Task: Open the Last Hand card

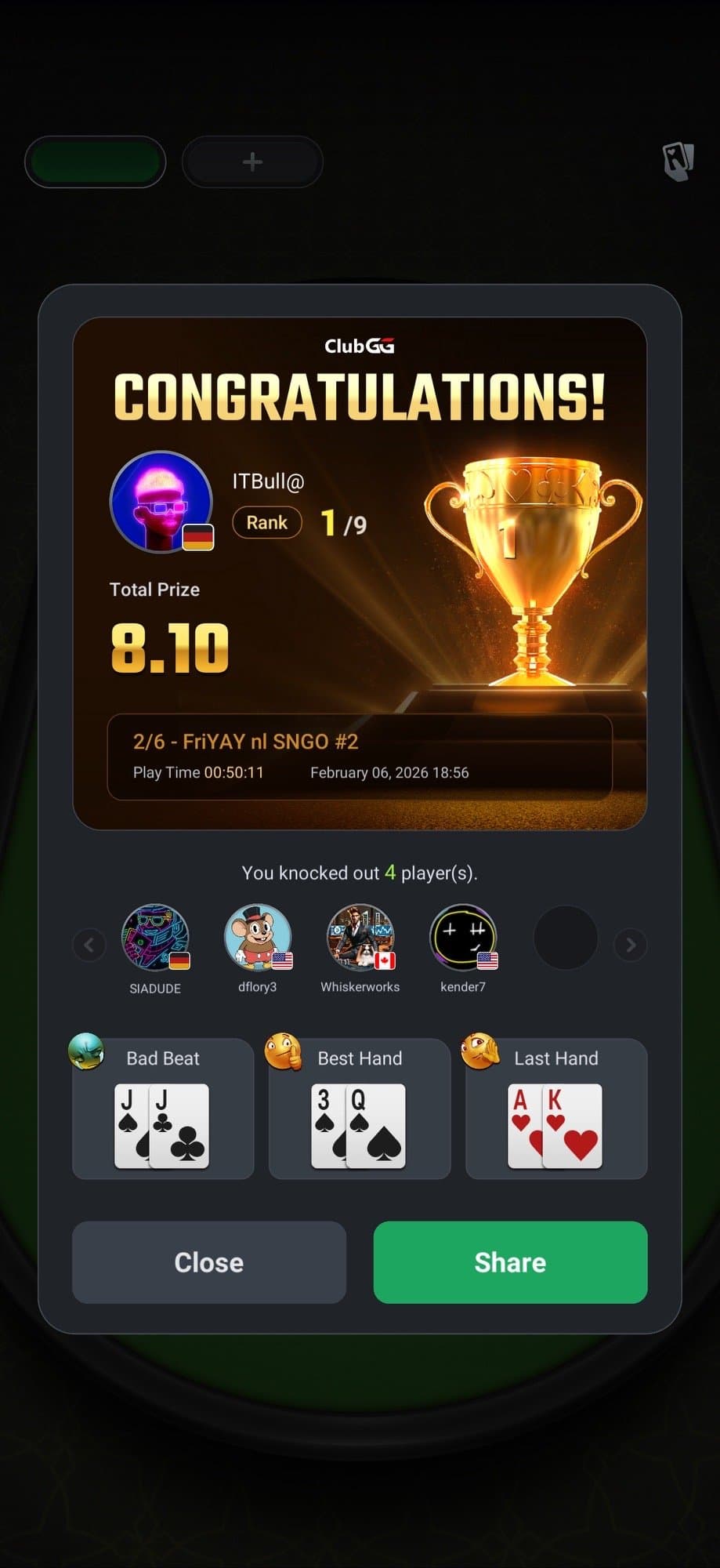Action: (556, 1109)
